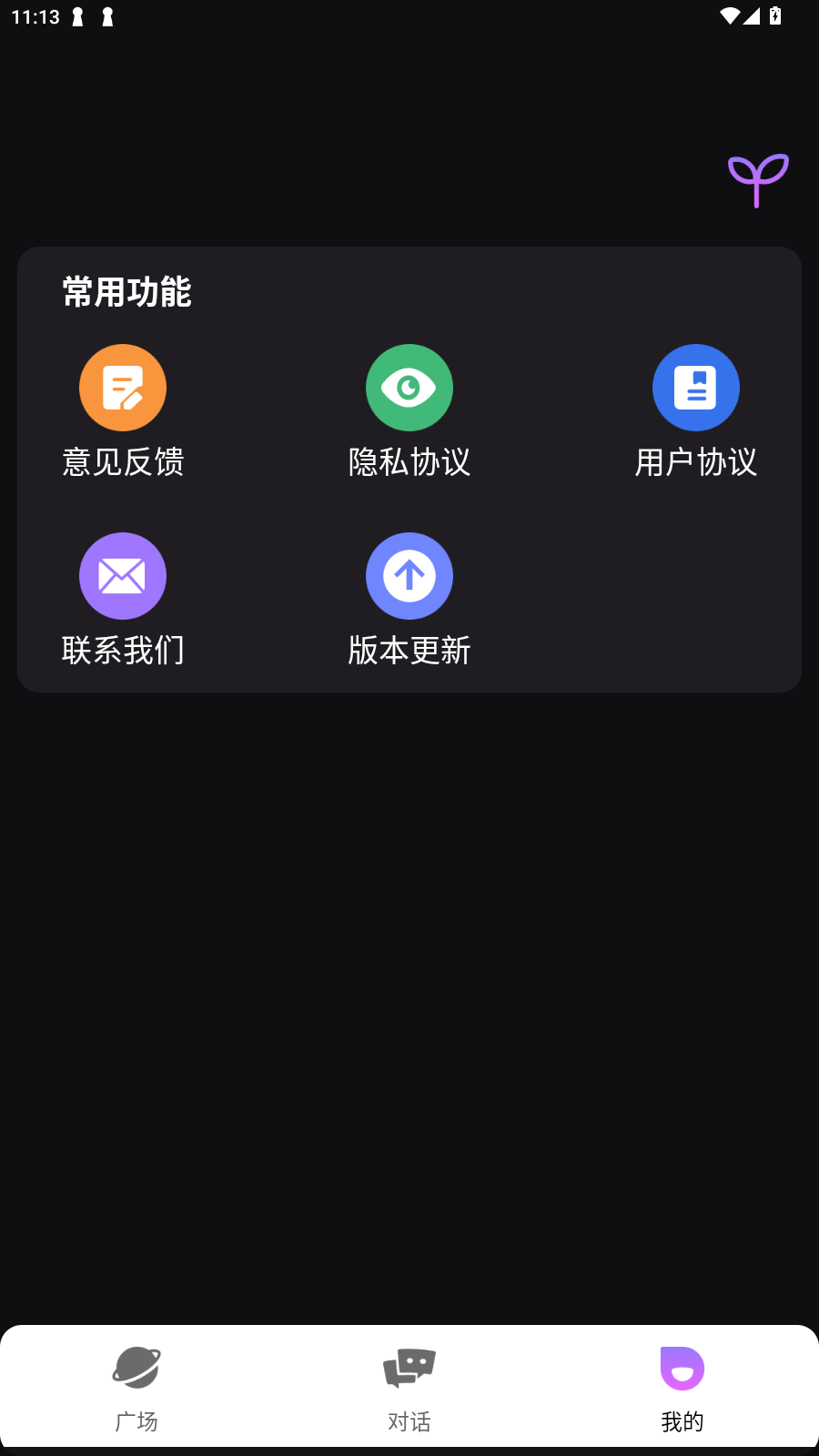This screenshot has width=819, height=1456.
Task: Open the 用户协议 document icon
Action: (x=695, y=387)
